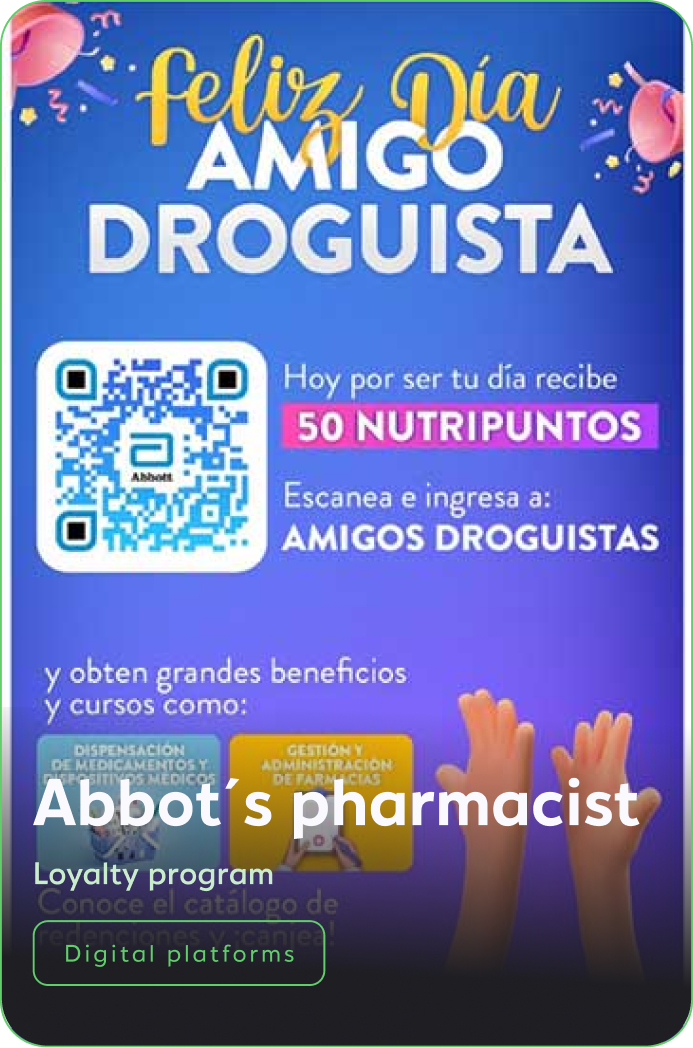This screenshot has width=693, height=1048.
Task: Select the Digital platforms chip
Action: [x=180, y=953]
